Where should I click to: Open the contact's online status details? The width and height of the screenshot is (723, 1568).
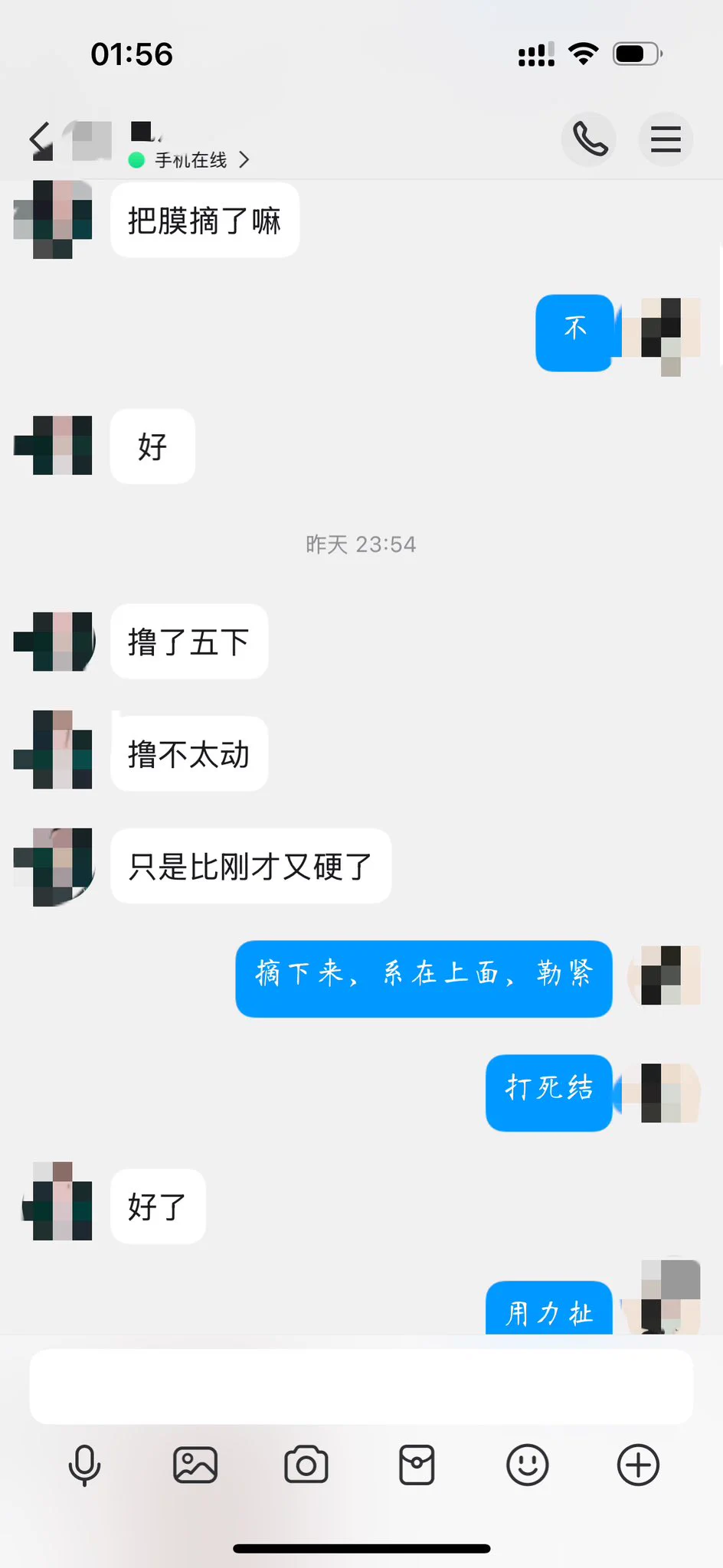click(x=191, y=160)
